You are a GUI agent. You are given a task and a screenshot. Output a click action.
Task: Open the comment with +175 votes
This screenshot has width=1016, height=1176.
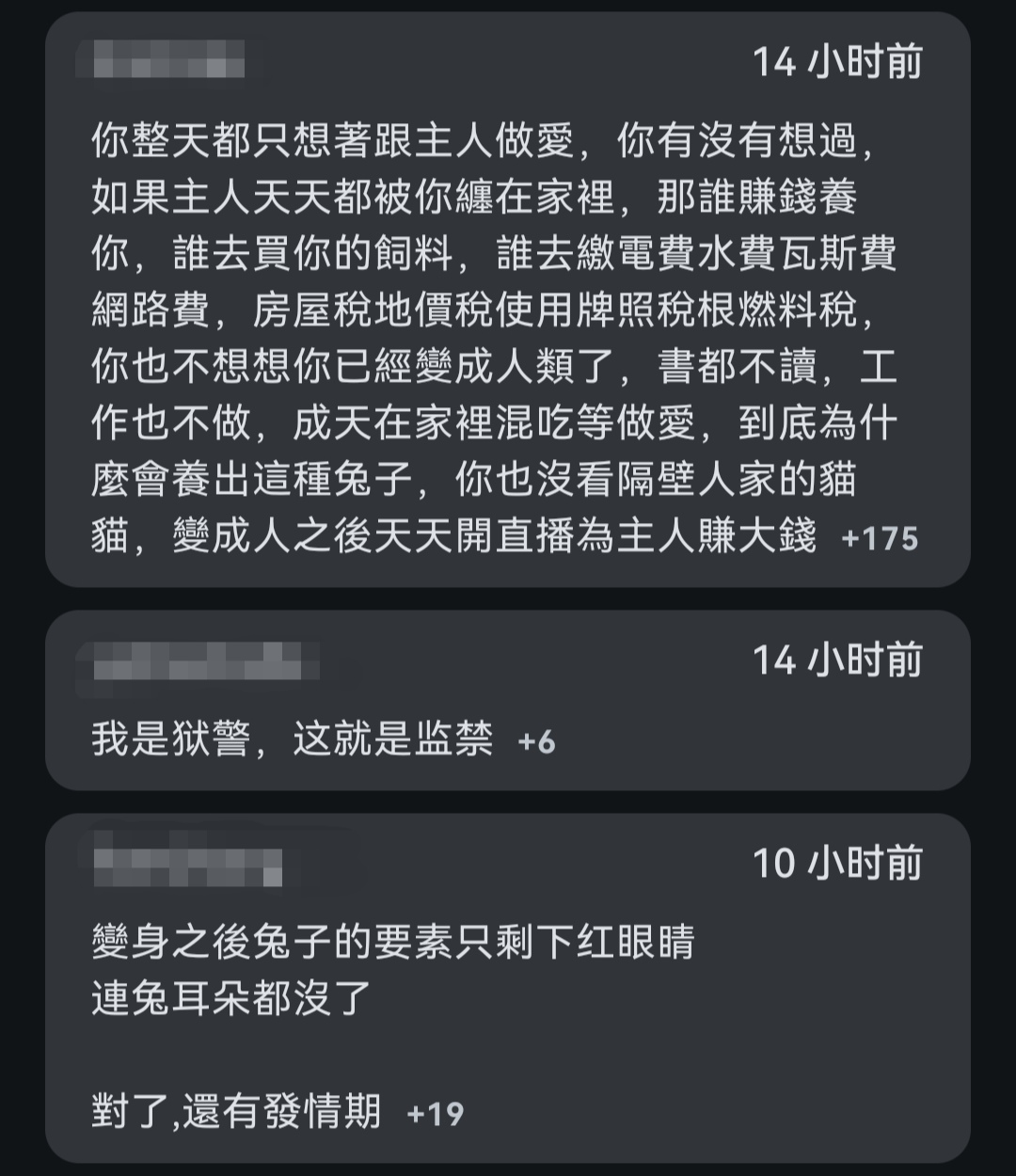494,339
